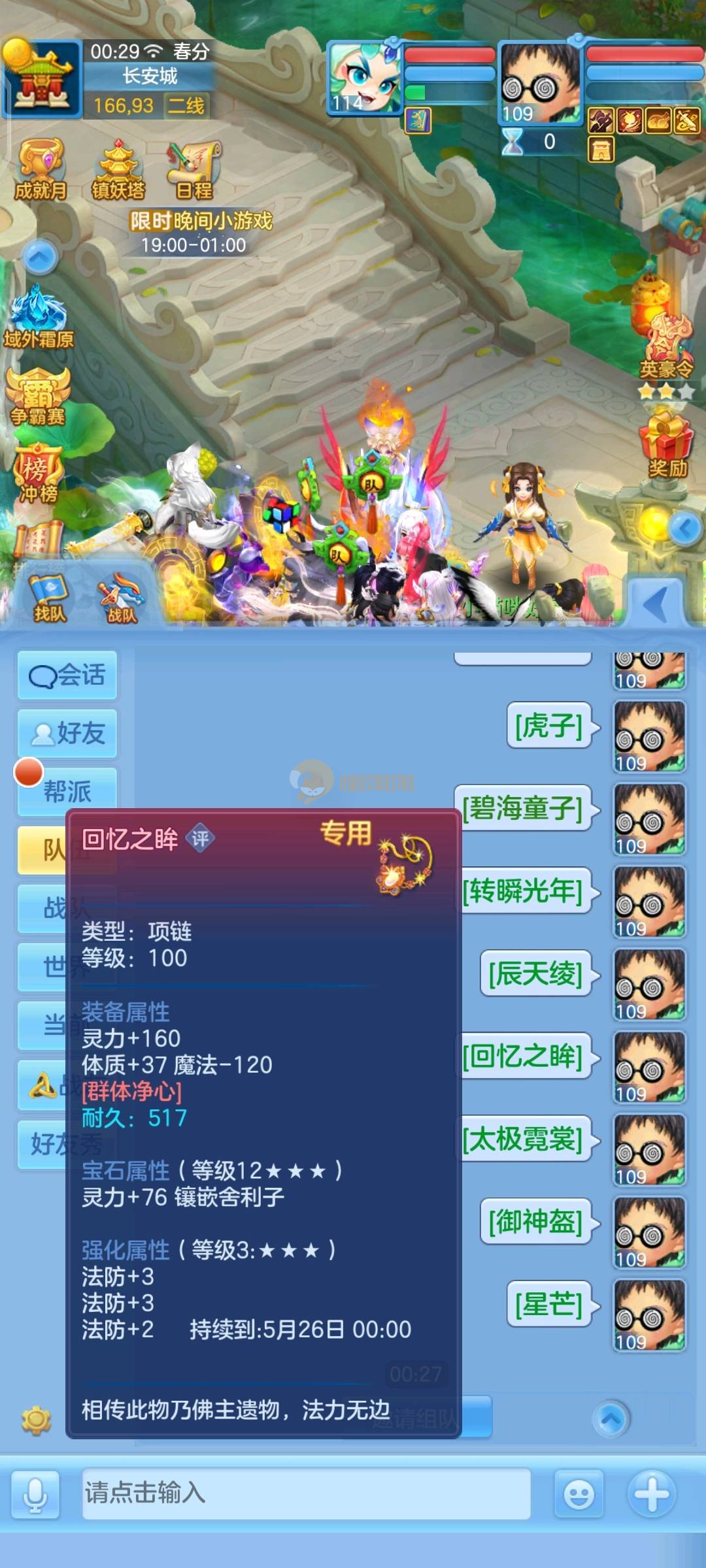Open the [太极霓裳] item link

point(523,1139)
